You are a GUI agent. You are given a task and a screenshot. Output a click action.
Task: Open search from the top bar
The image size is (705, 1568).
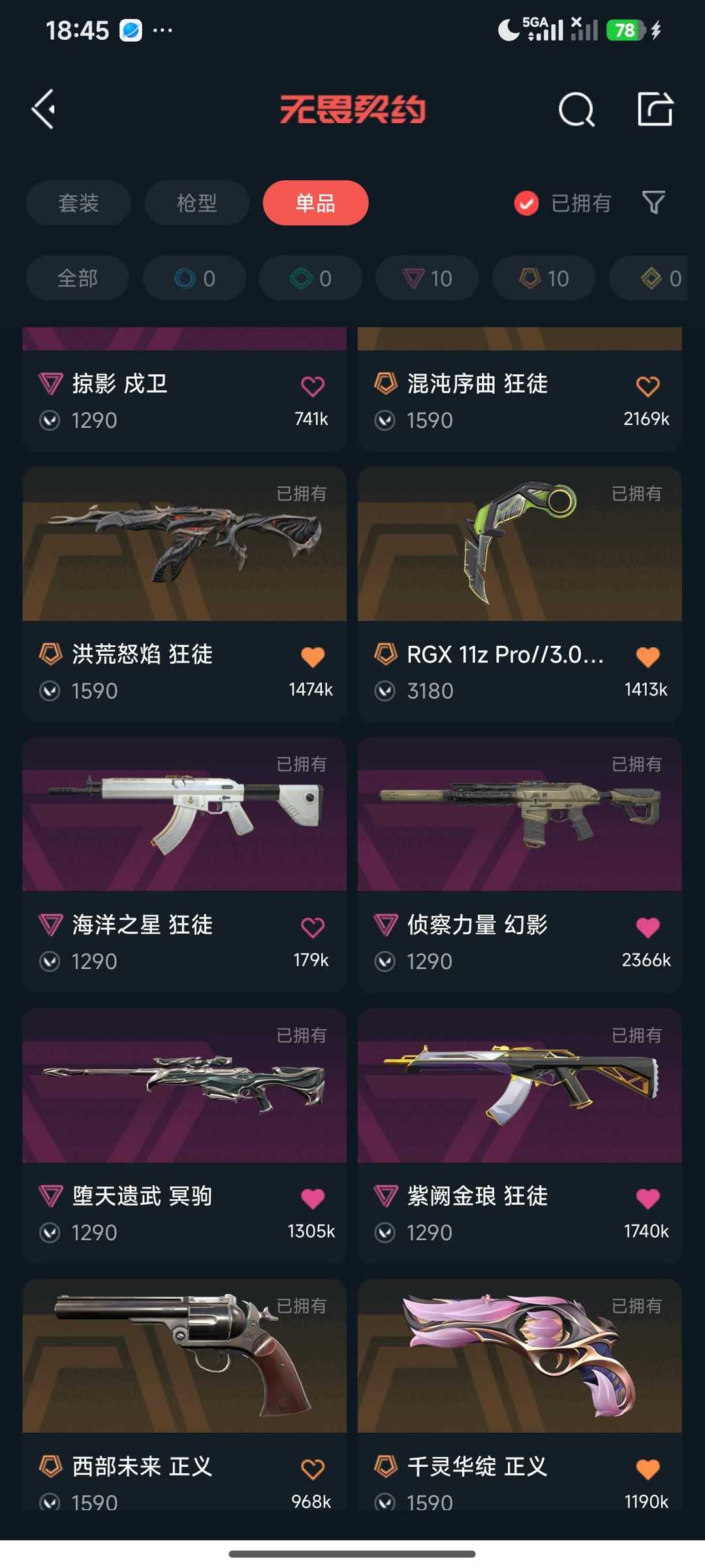coord(577,109)
